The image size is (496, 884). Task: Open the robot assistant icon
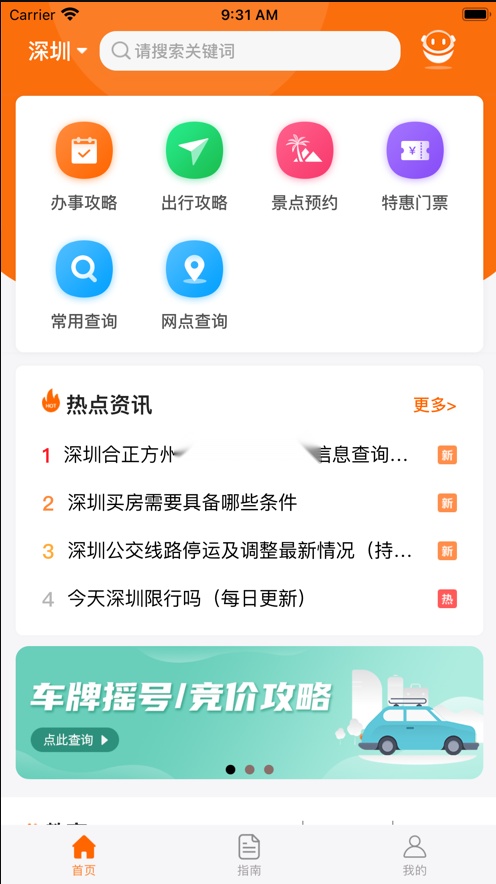(438, 50)
